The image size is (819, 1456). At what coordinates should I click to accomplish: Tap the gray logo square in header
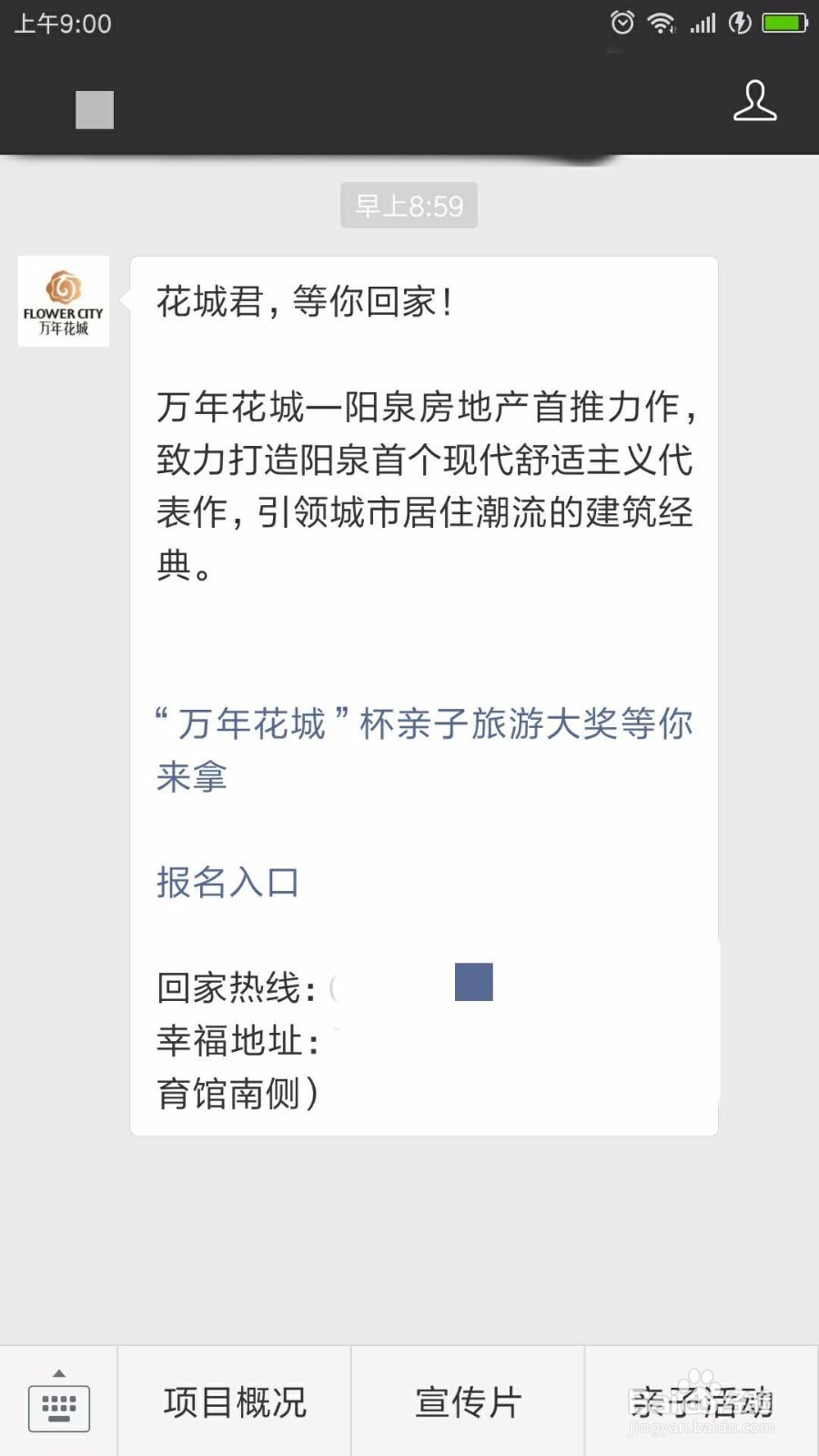pyautogui.click(x=94, y=109)
